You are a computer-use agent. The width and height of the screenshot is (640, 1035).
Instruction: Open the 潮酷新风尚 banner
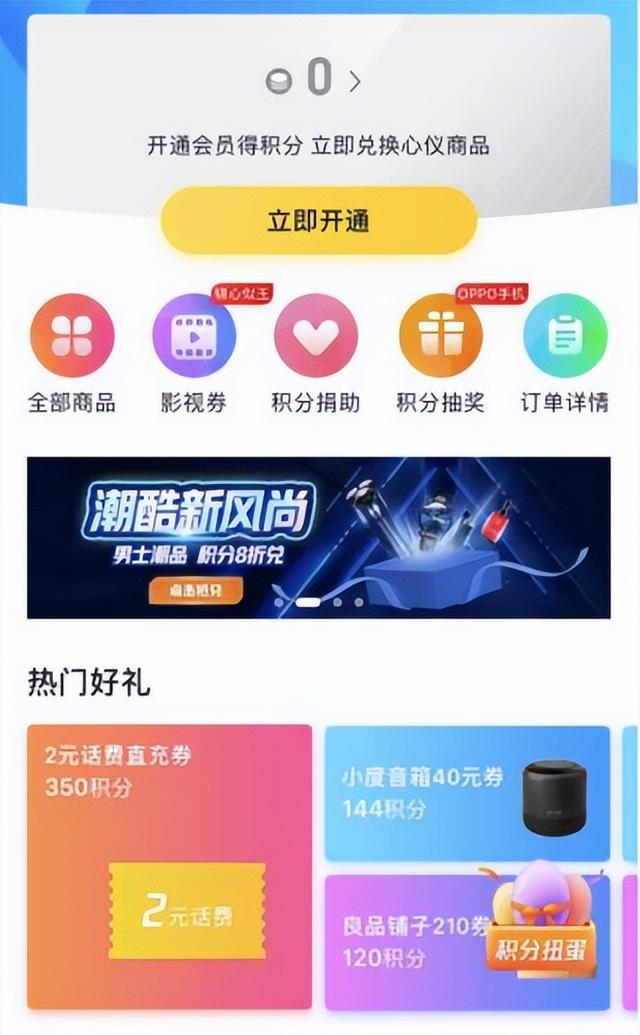point(318,537)
